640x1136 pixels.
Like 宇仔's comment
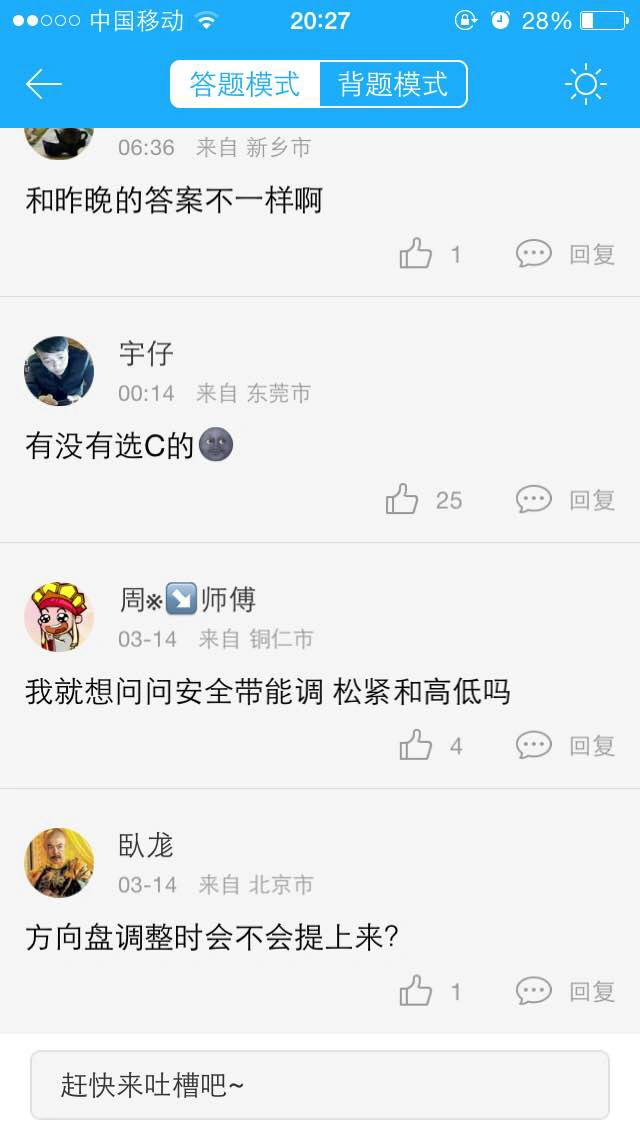(x=403, y=500)
